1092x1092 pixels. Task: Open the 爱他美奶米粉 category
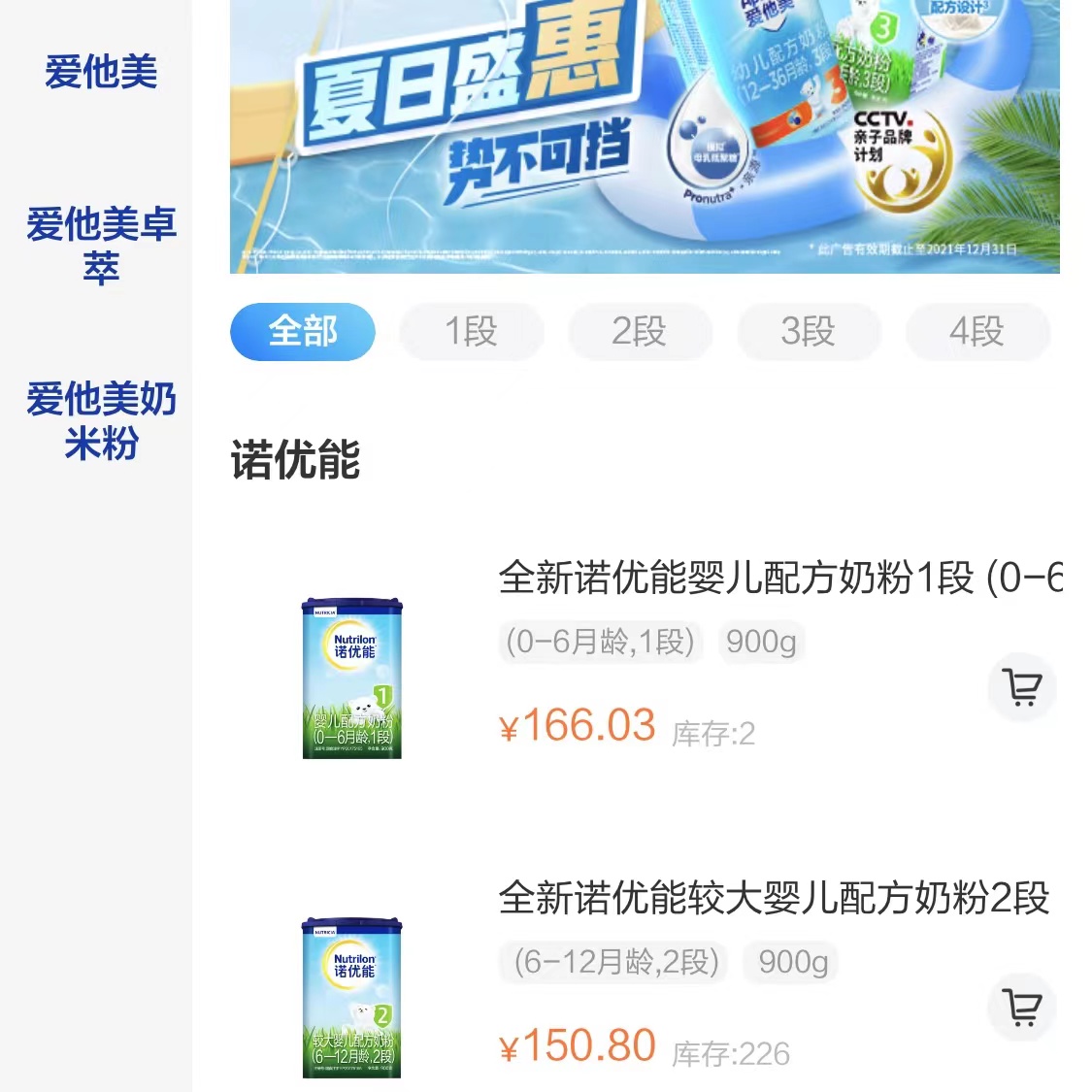tap(101, 421)
